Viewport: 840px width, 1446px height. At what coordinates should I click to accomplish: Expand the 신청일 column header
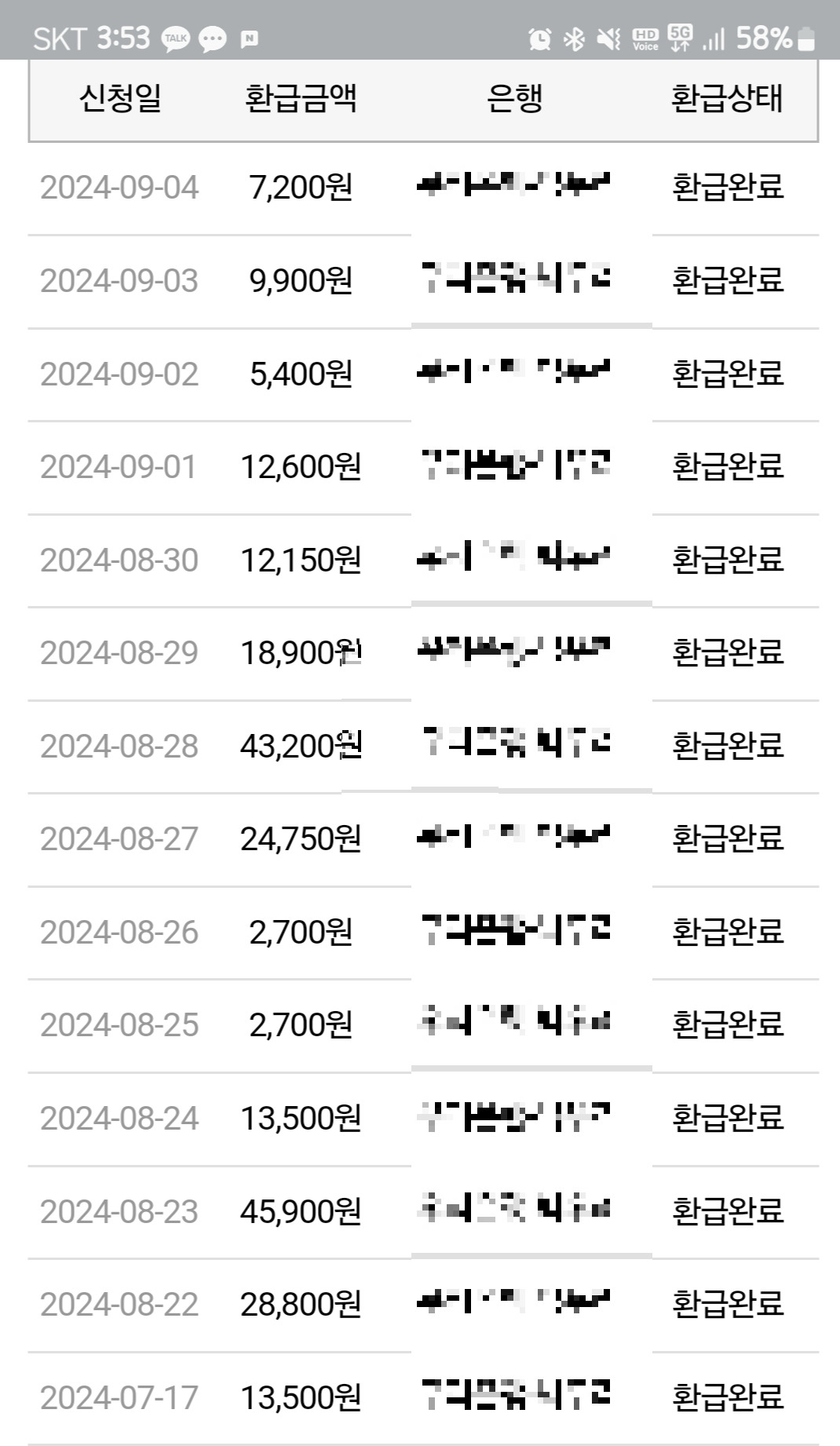click(119, 98)
